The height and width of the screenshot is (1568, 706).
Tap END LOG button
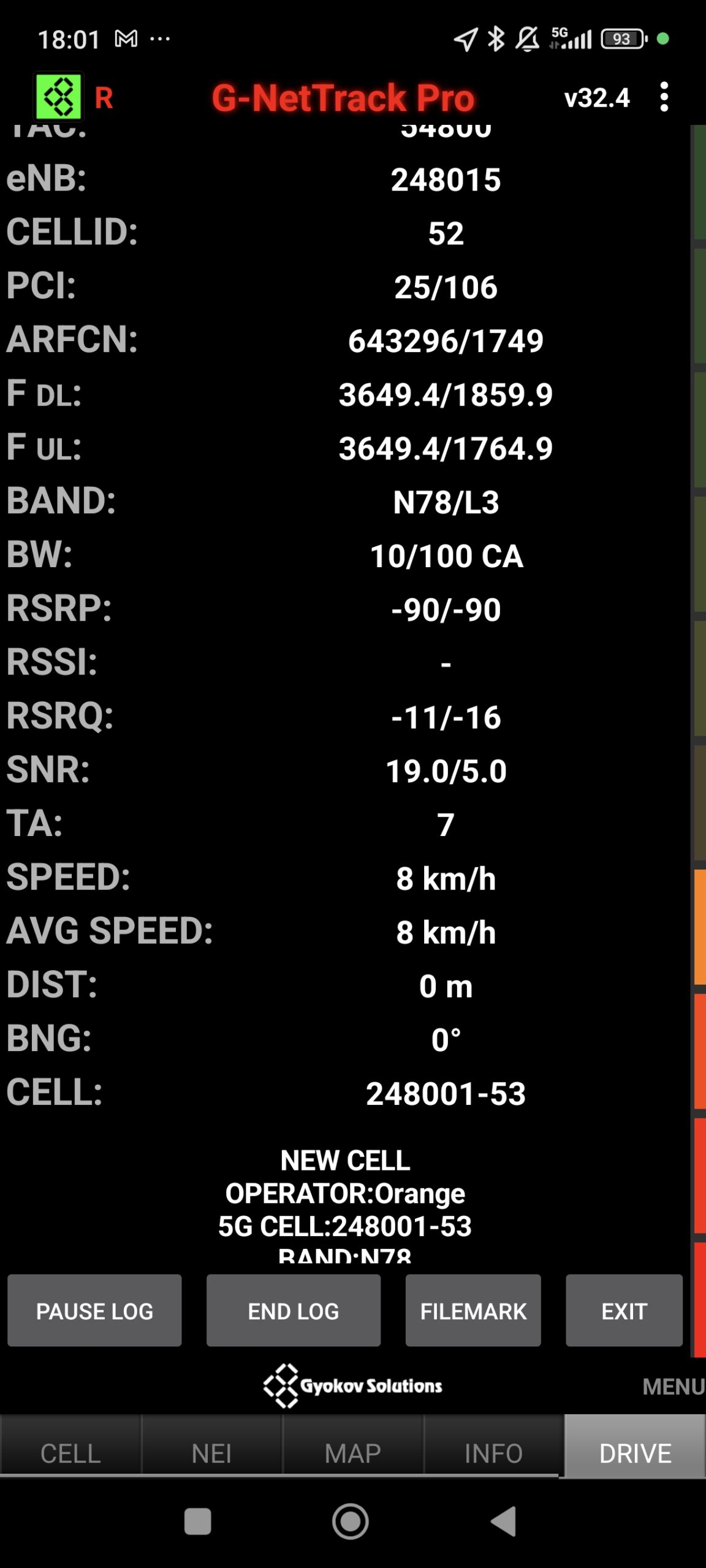click(293, 1311)
